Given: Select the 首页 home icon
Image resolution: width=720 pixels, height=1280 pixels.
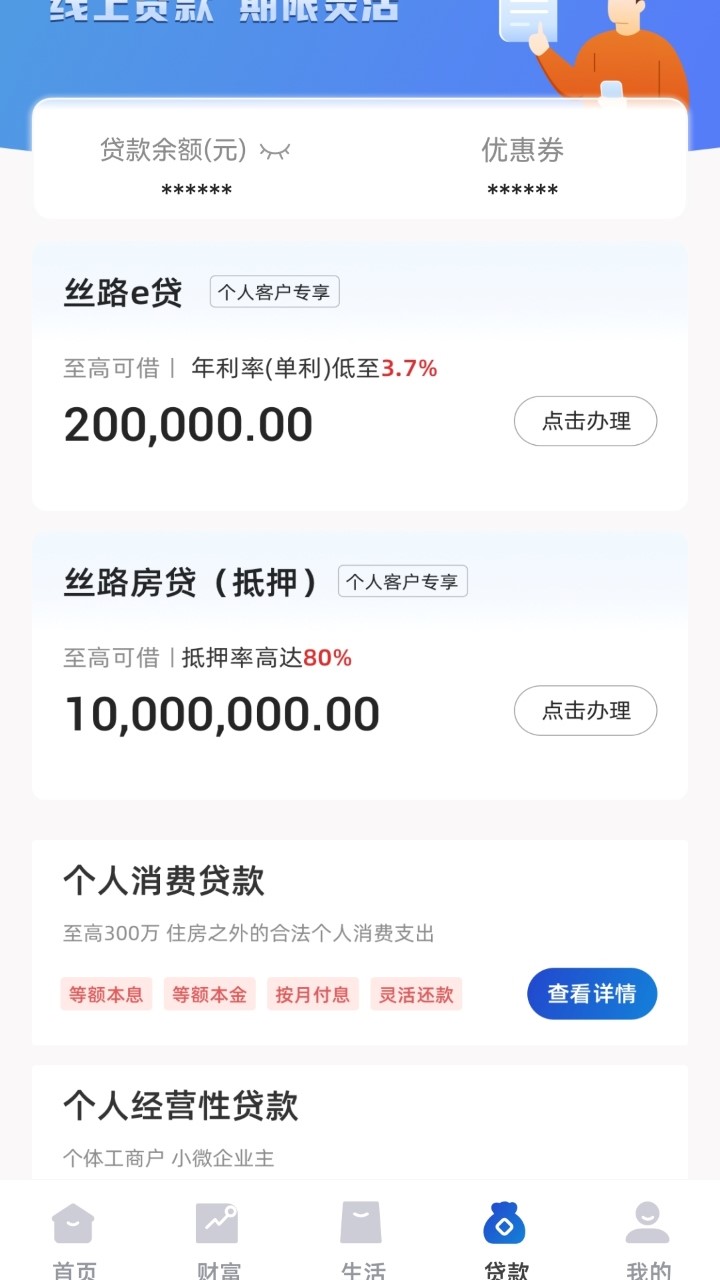Looking at the screenshot, I should [72, 1221].
